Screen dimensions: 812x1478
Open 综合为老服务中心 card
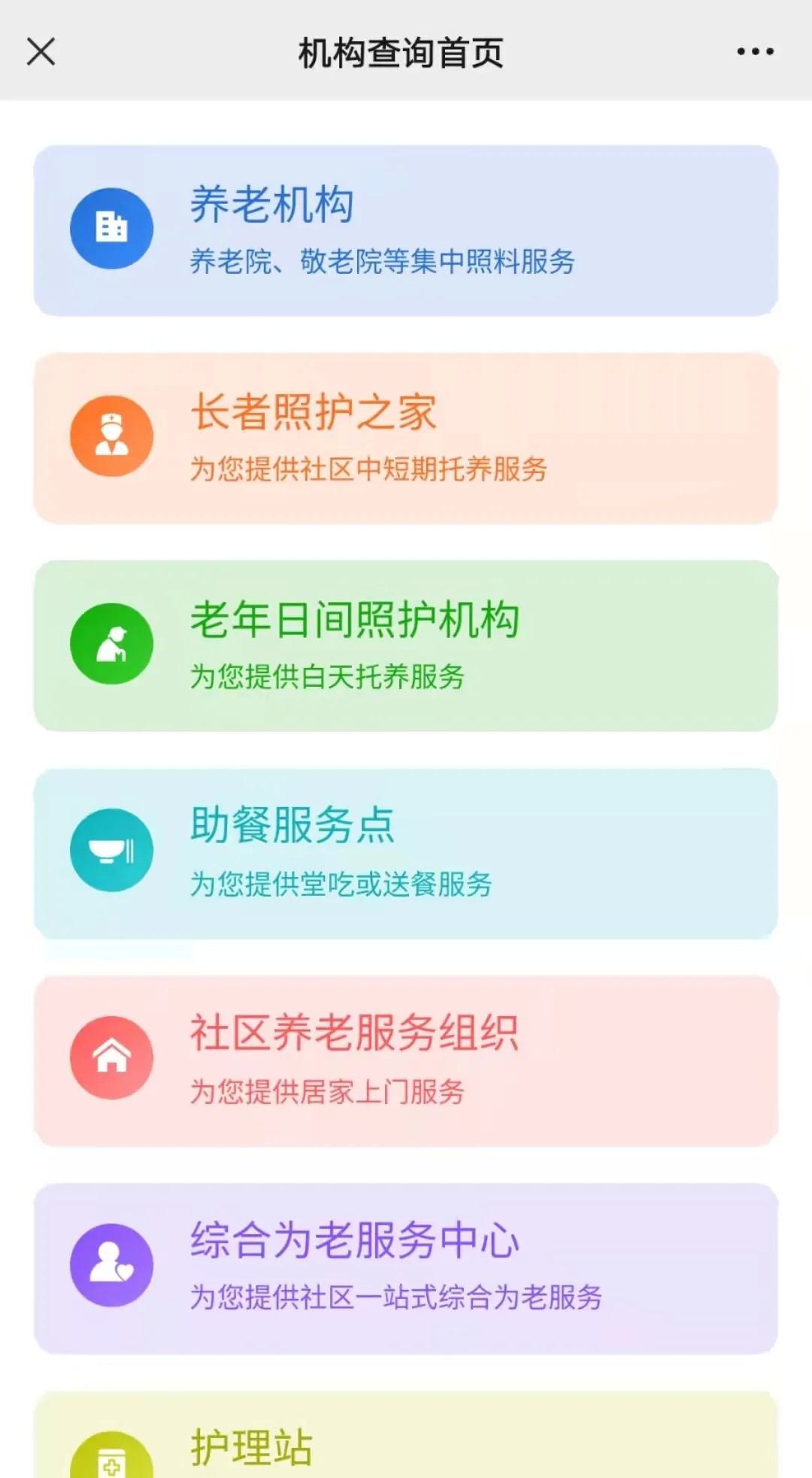click(406, 1268)
